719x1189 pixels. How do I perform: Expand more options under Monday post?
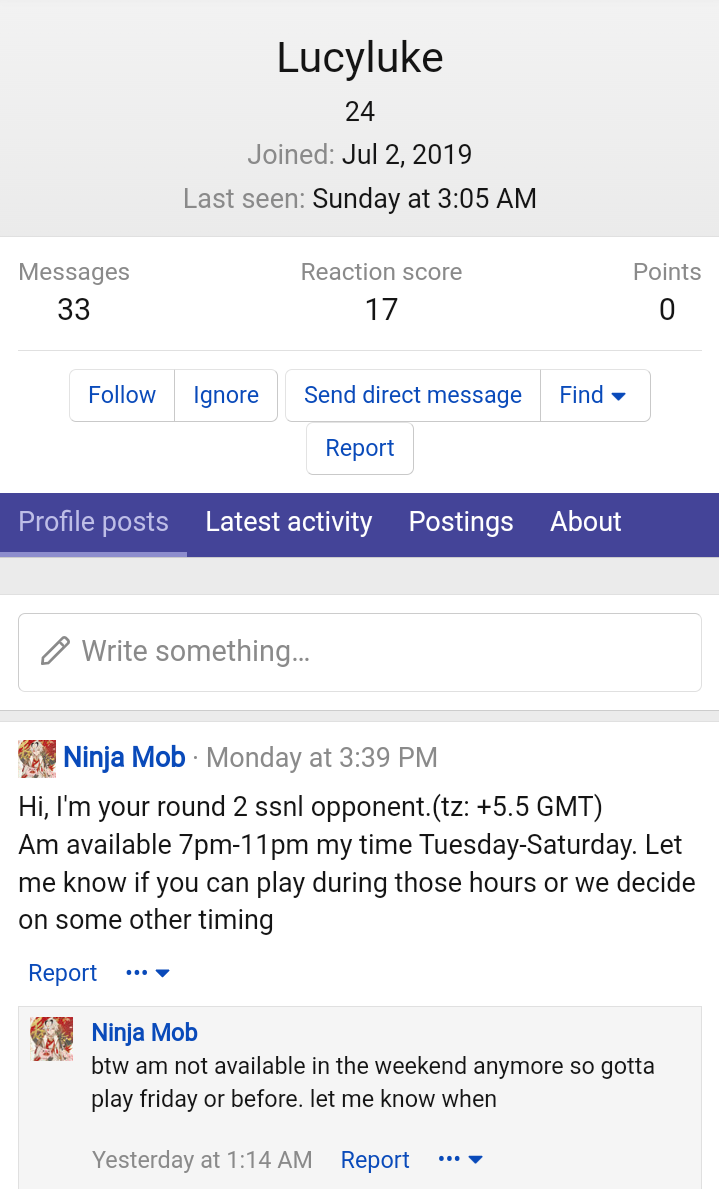[x=148, y=973]
